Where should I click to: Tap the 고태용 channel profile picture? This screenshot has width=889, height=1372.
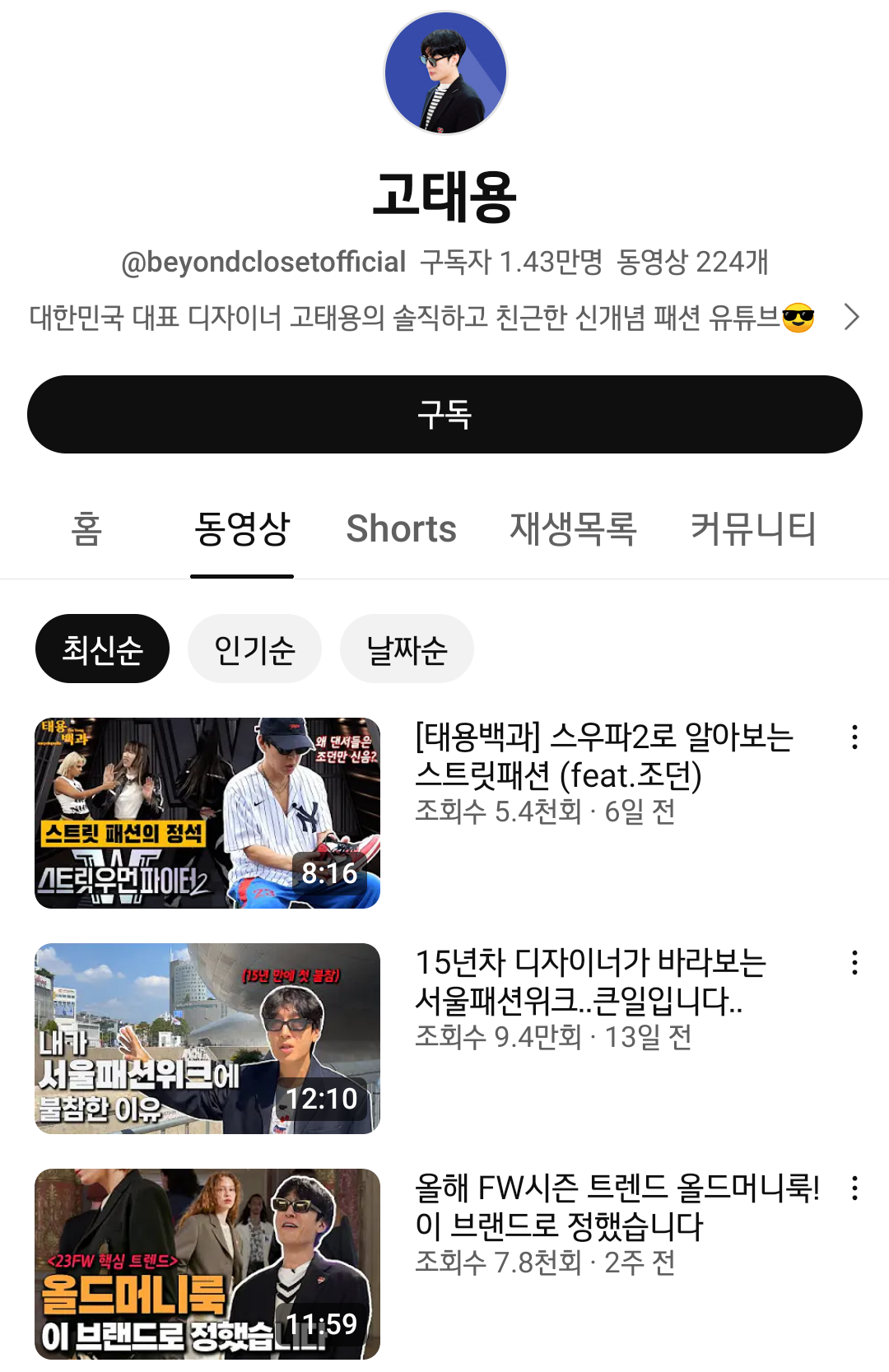(445, 72)
